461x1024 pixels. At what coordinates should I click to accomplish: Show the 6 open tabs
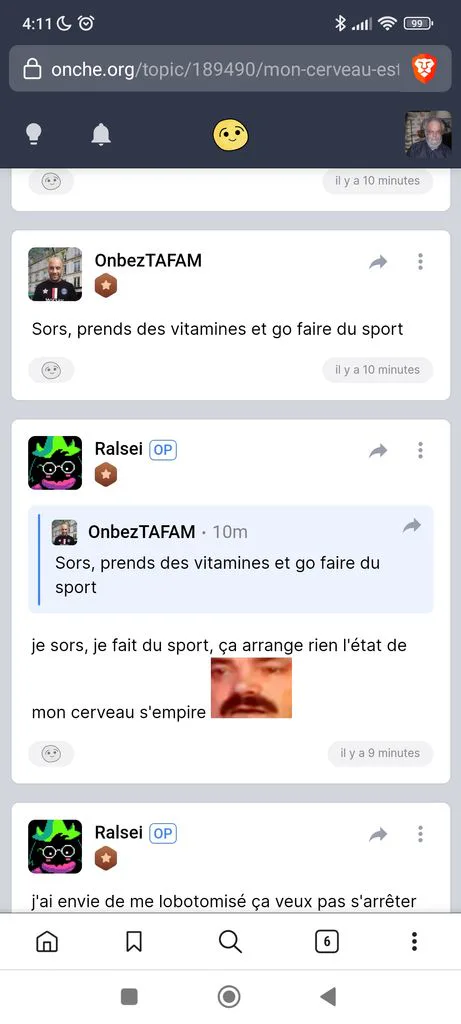coord(326,941)
